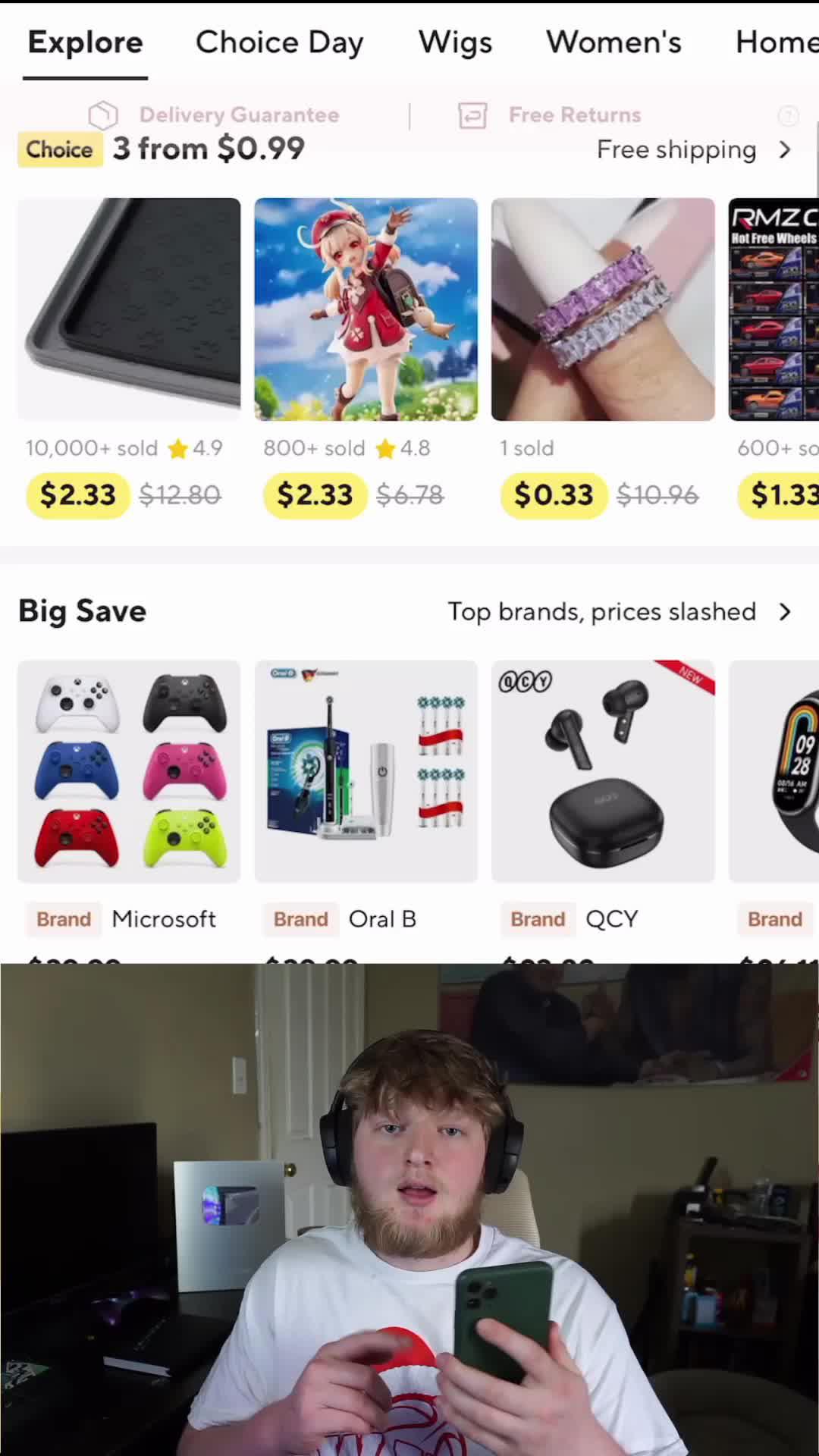This screenshot has width=819, height=1456.
Task: Open the anime figurine product thumbnail
Action: pyautogui.click(x=366, y=309)
